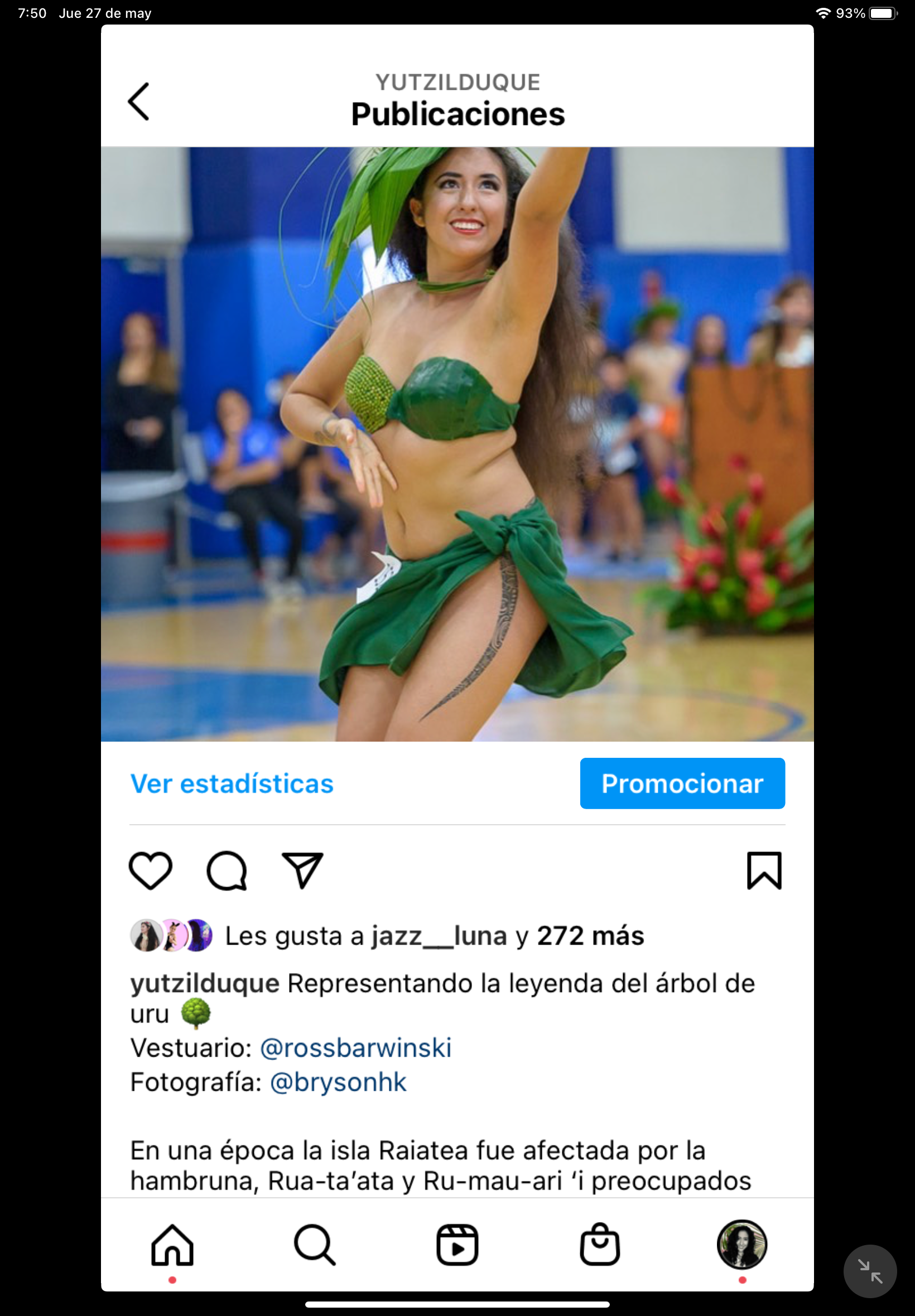This screenshot has height=1316, width=915.
Task: Open the @brysonhk mention
Action: [x=338, y=1082]
